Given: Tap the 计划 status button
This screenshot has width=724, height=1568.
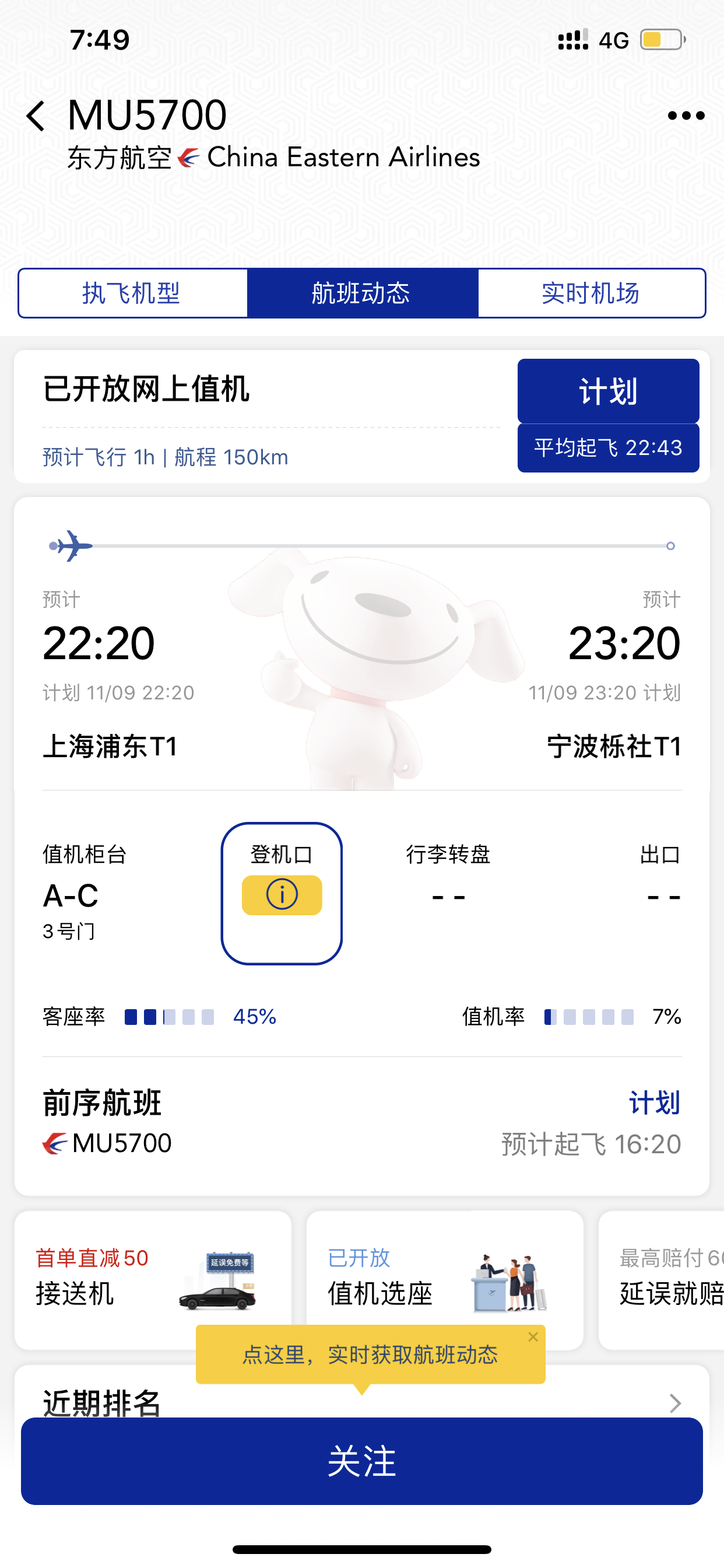Looking at the screenshot, I should (608, 391).
